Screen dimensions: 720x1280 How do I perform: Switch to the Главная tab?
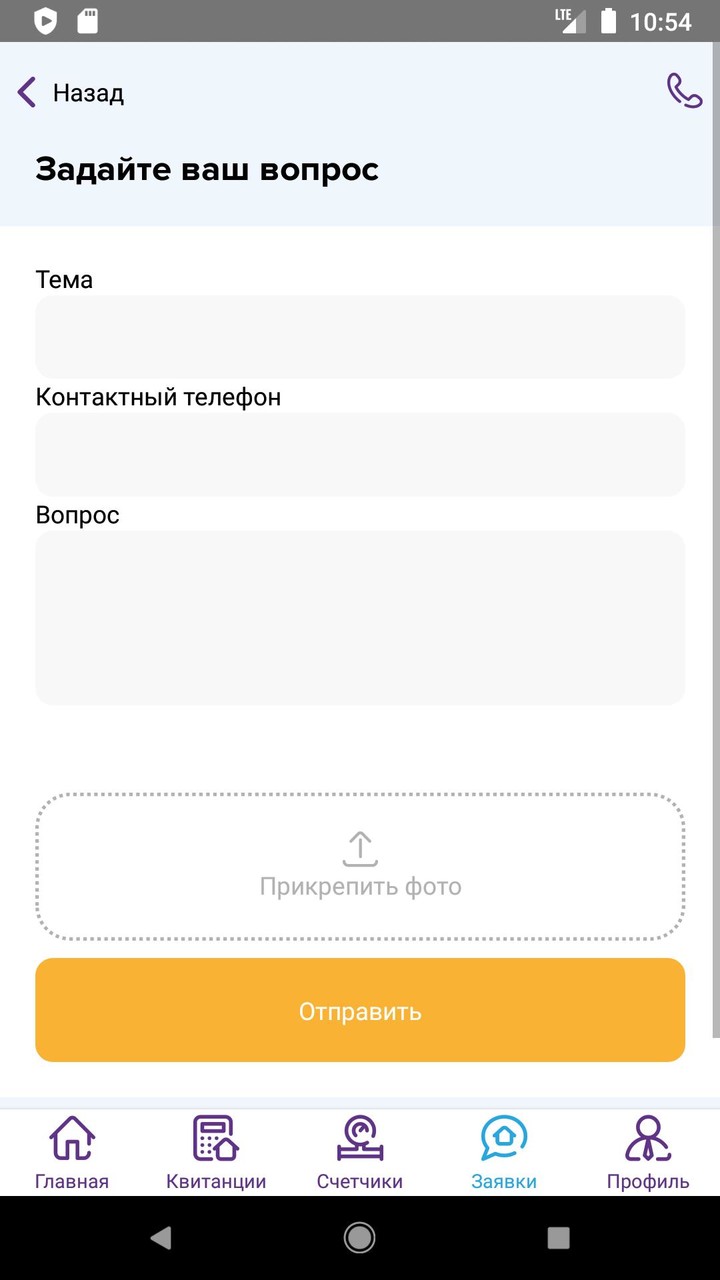[x=72, y=1150]
